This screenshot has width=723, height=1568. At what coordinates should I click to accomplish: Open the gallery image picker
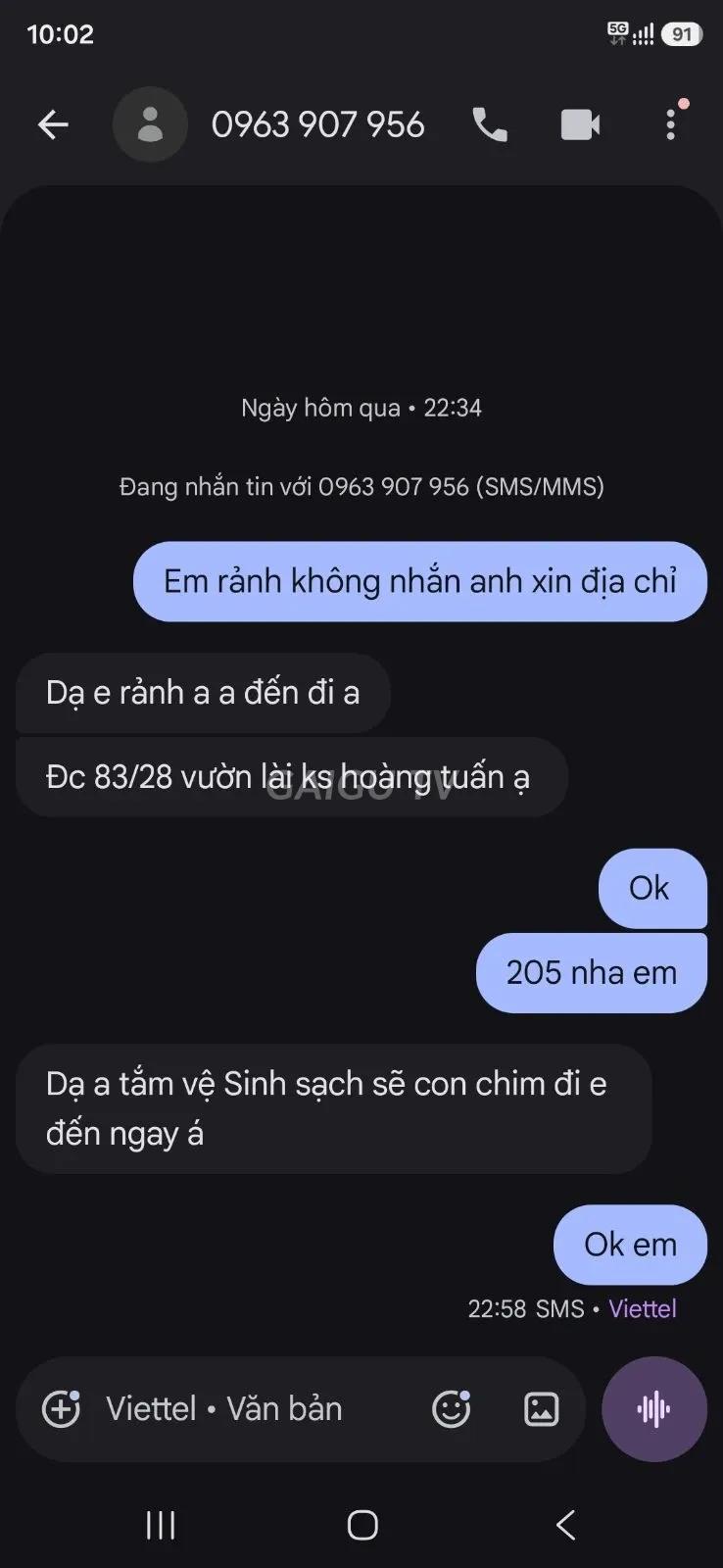coord(541,1409)
